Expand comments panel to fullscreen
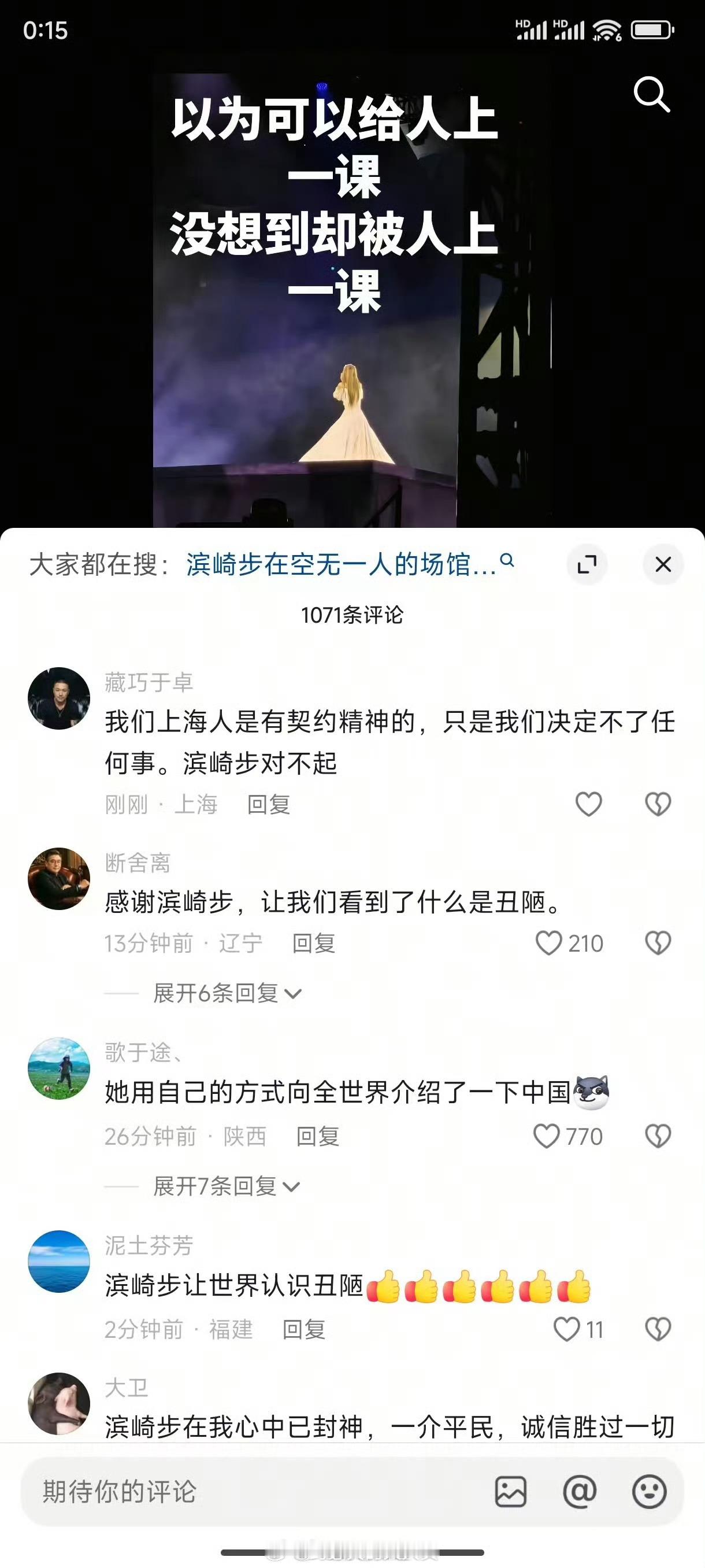The image size is (705, 1568). click(587, 564)
